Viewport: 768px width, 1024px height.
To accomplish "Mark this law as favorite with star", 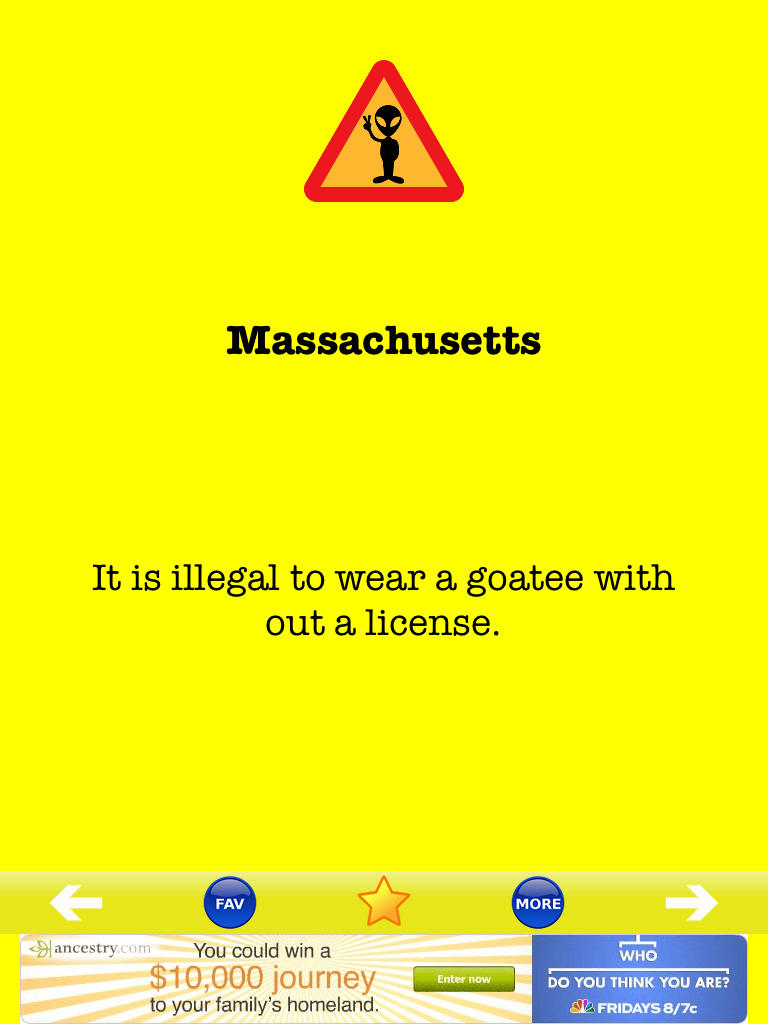I will 384,902.
